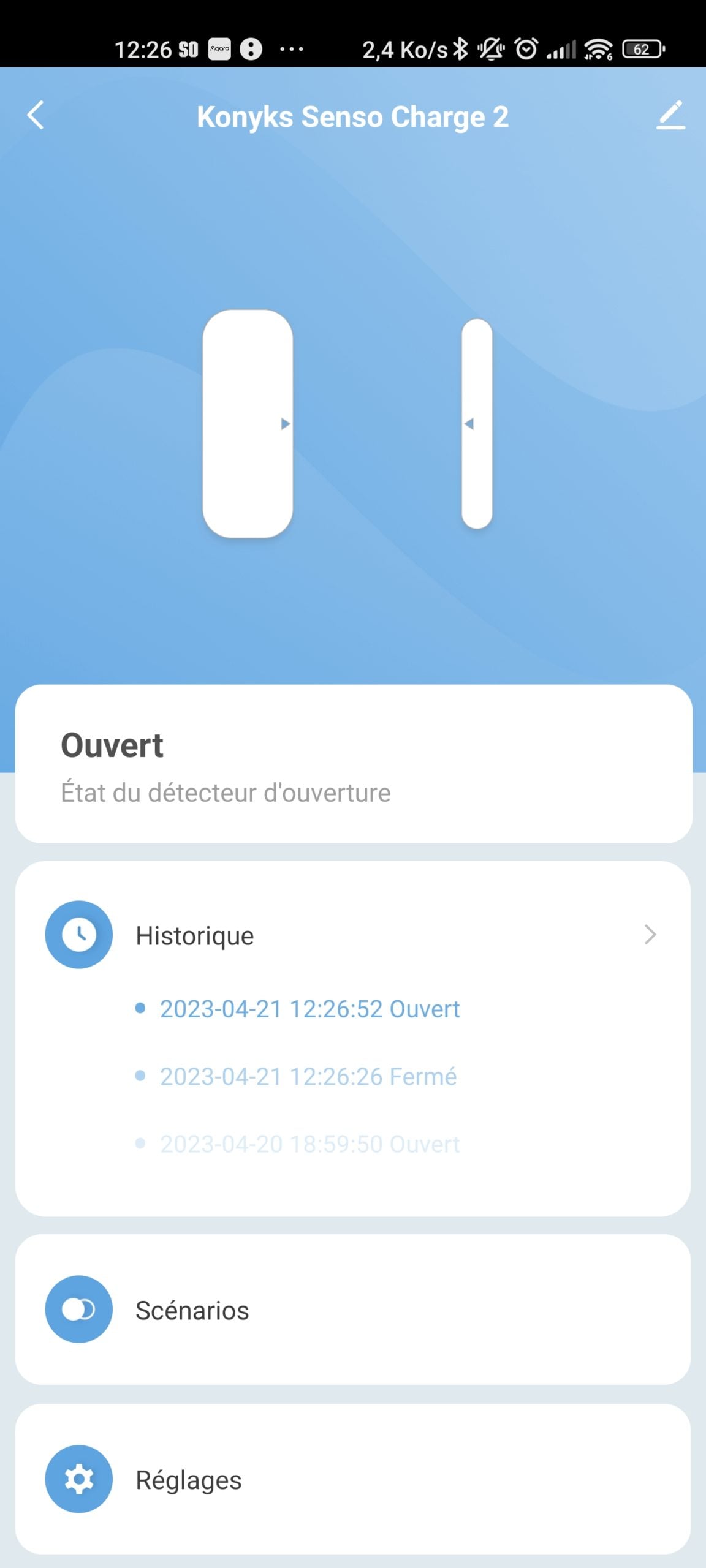Edit the device name with the pencil icon
Screen dimensions: 706x1568
point(670,115)
